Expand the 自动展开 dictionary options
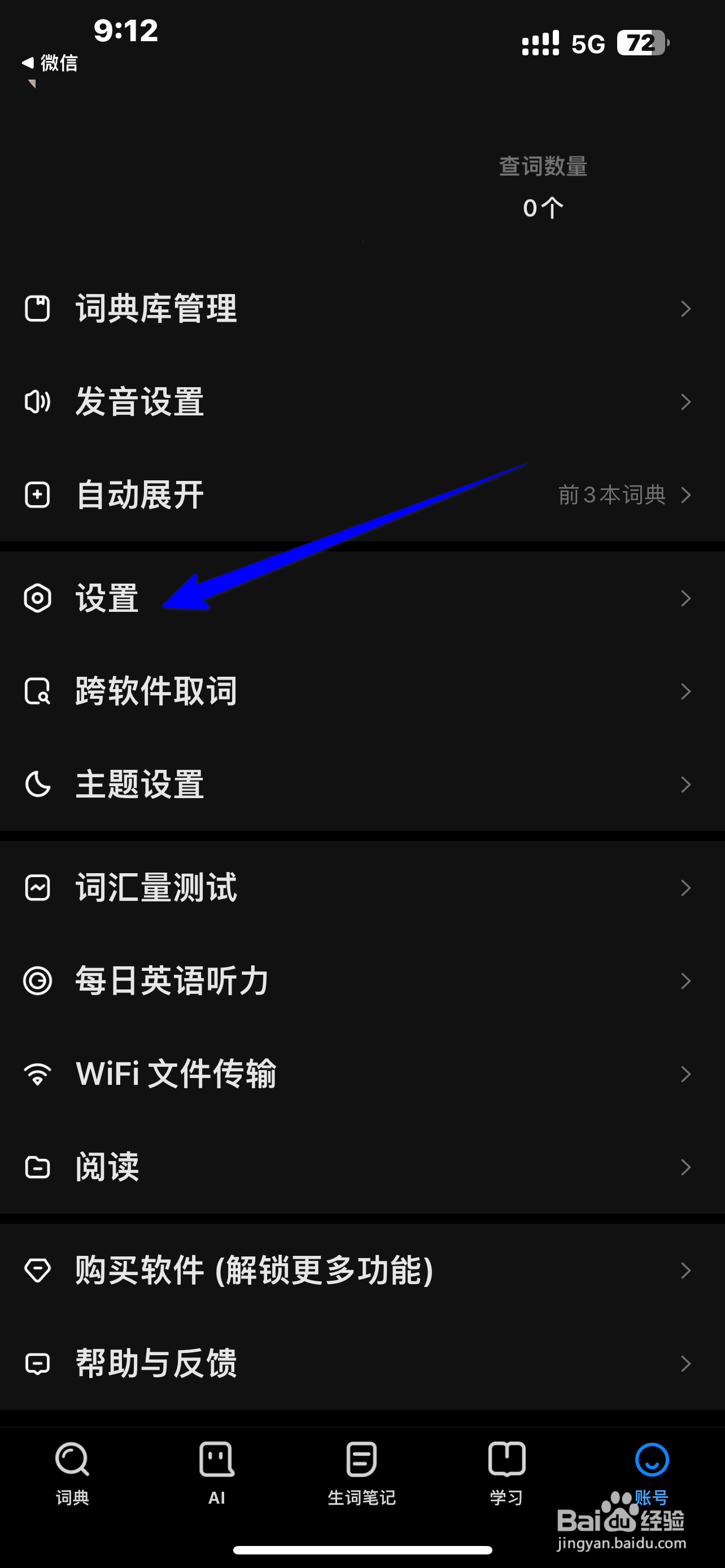Screen dimensions: 725x1568 pyautogui.click(x=685, y=495)
